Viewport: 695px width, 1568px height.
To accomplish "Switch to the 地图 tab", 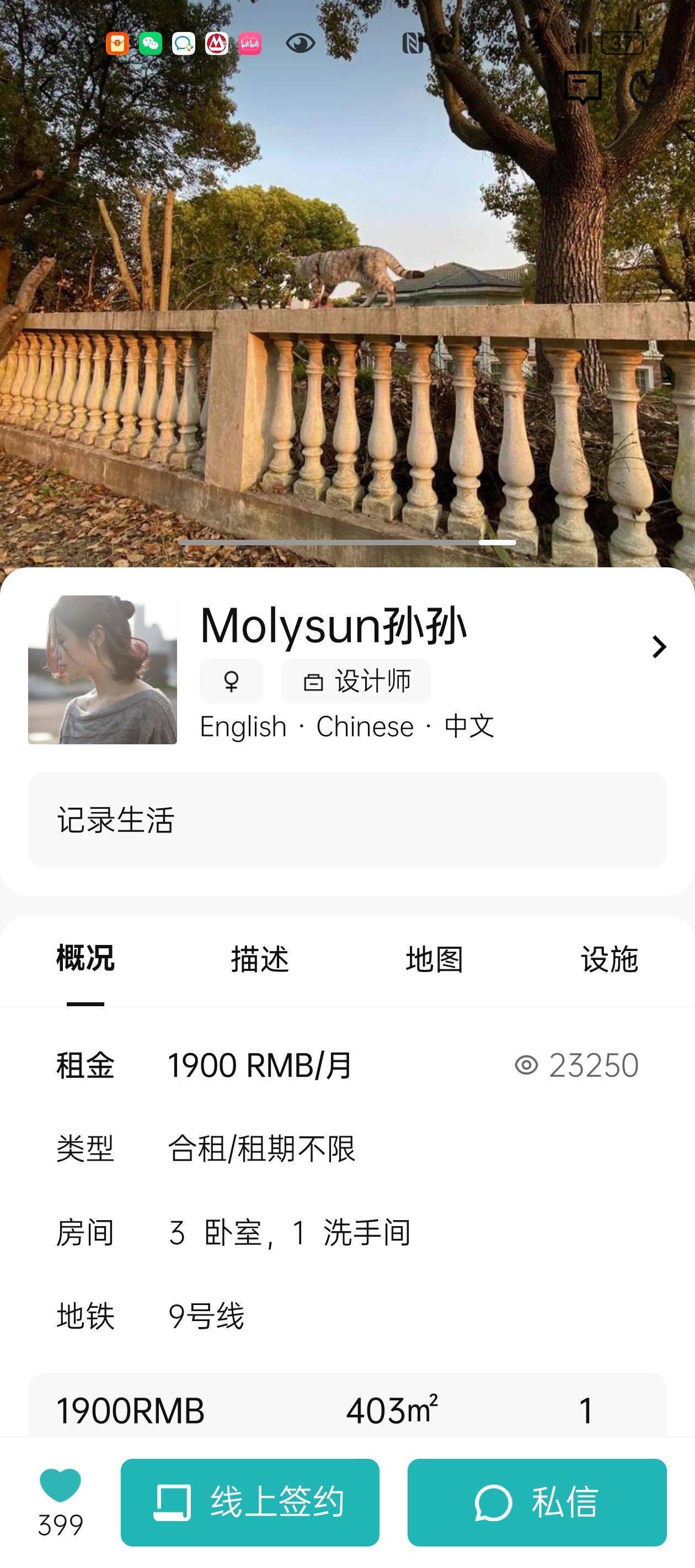I will 434,959.
